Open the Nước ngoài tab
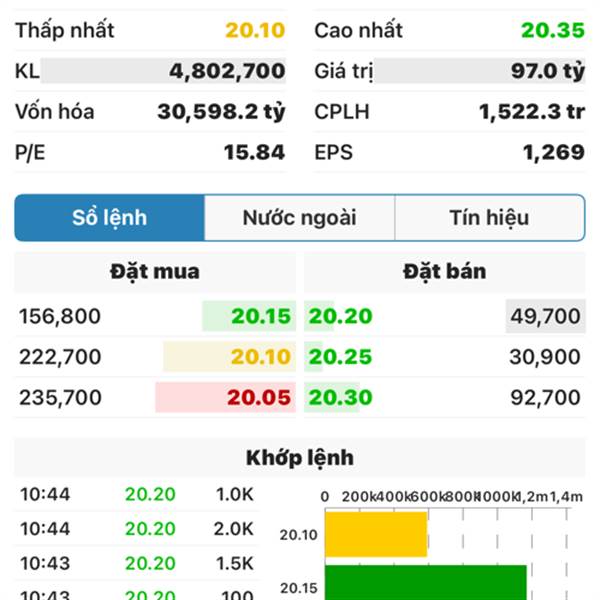 tap(299, 218)
